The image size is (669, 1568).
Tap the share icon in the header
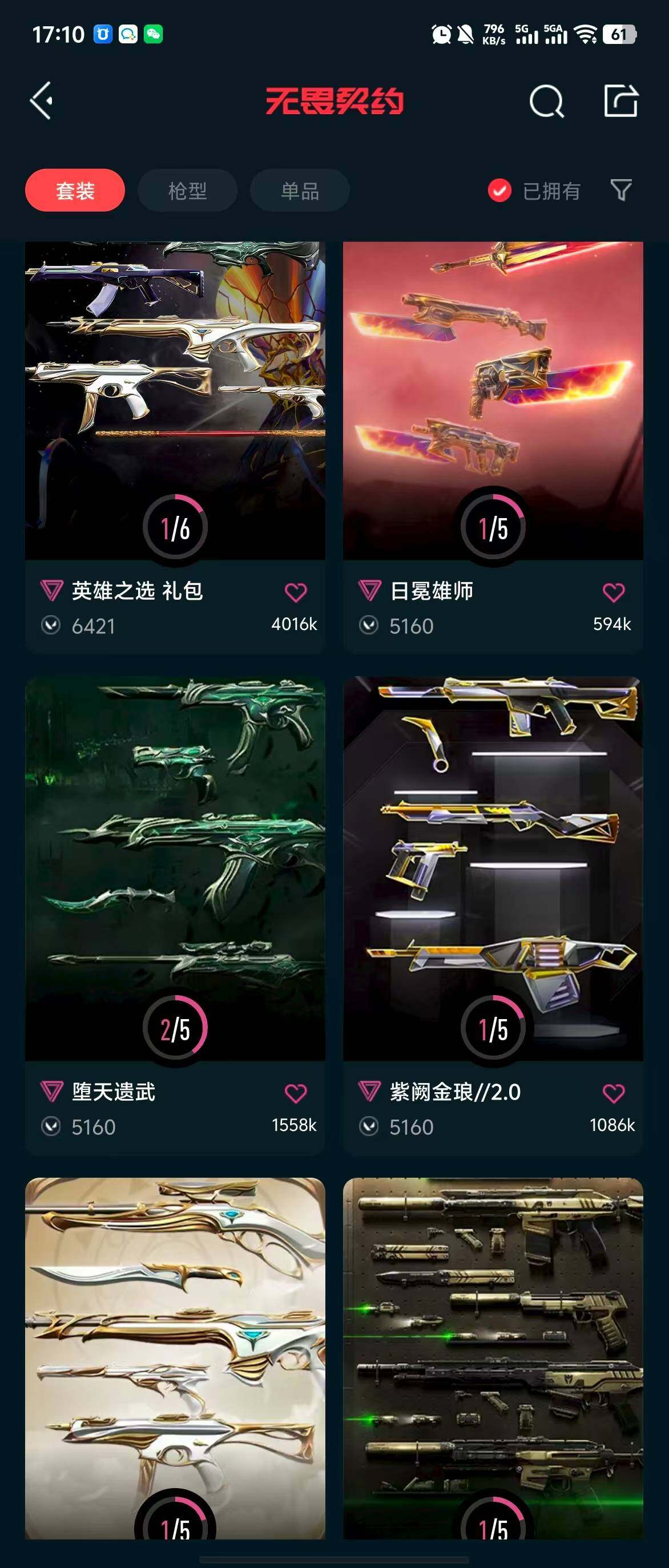click(x=620, y=101)
